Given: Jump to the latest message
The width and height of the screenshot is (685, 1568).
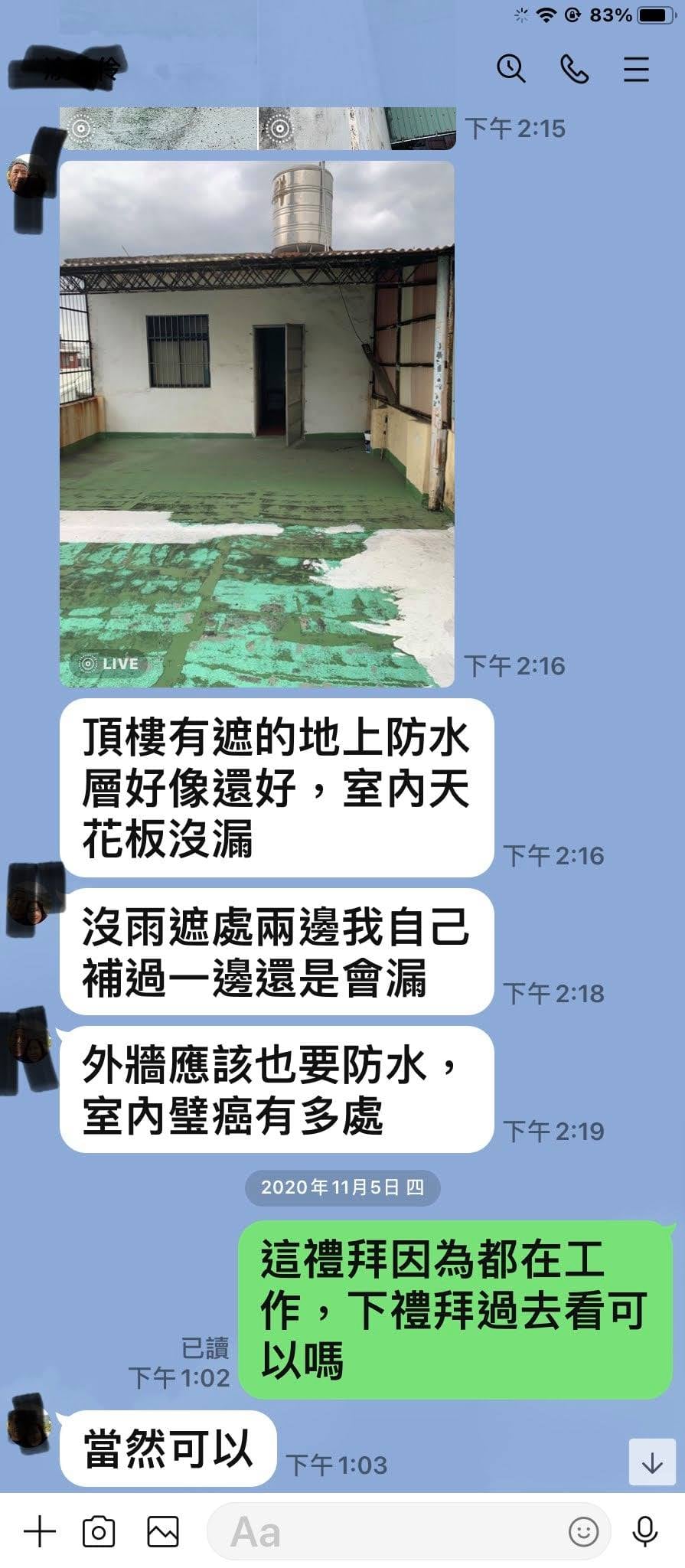Looking at the screenshot, I should pos(651,1463).
